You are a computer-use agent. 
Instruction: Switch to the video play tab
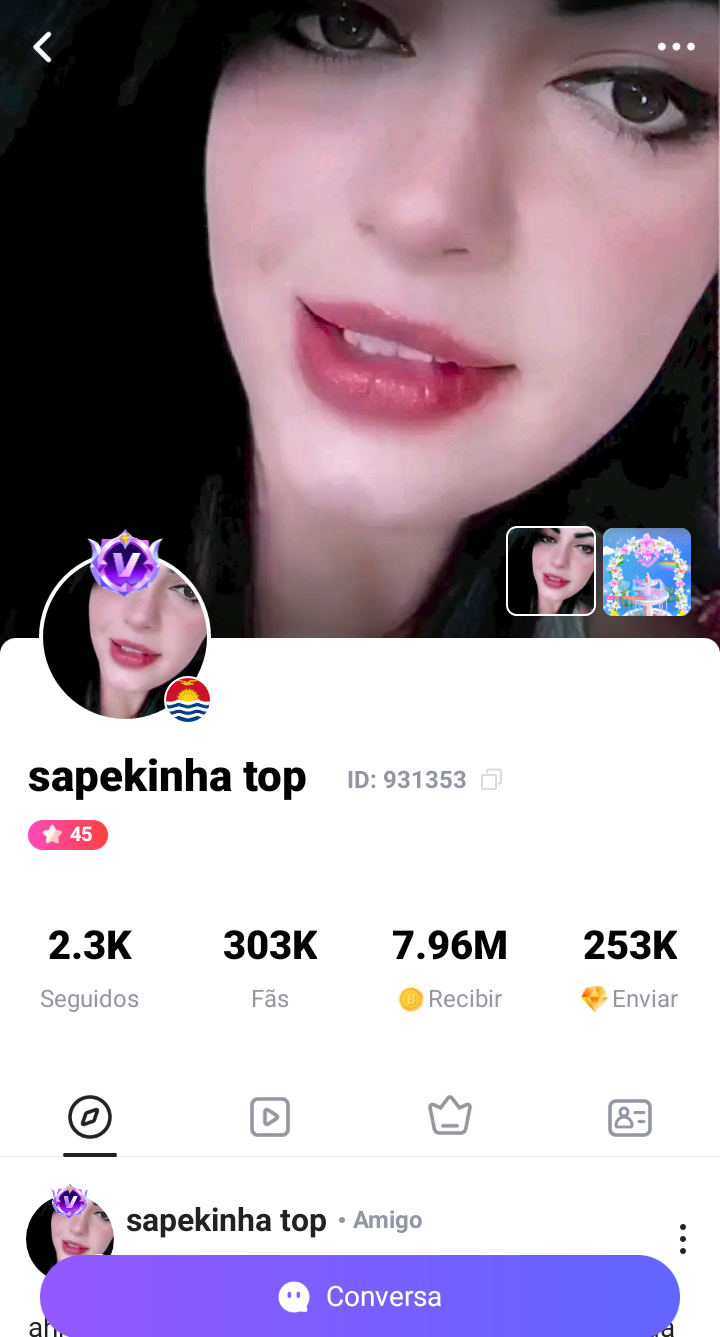tap(270, 1117)
